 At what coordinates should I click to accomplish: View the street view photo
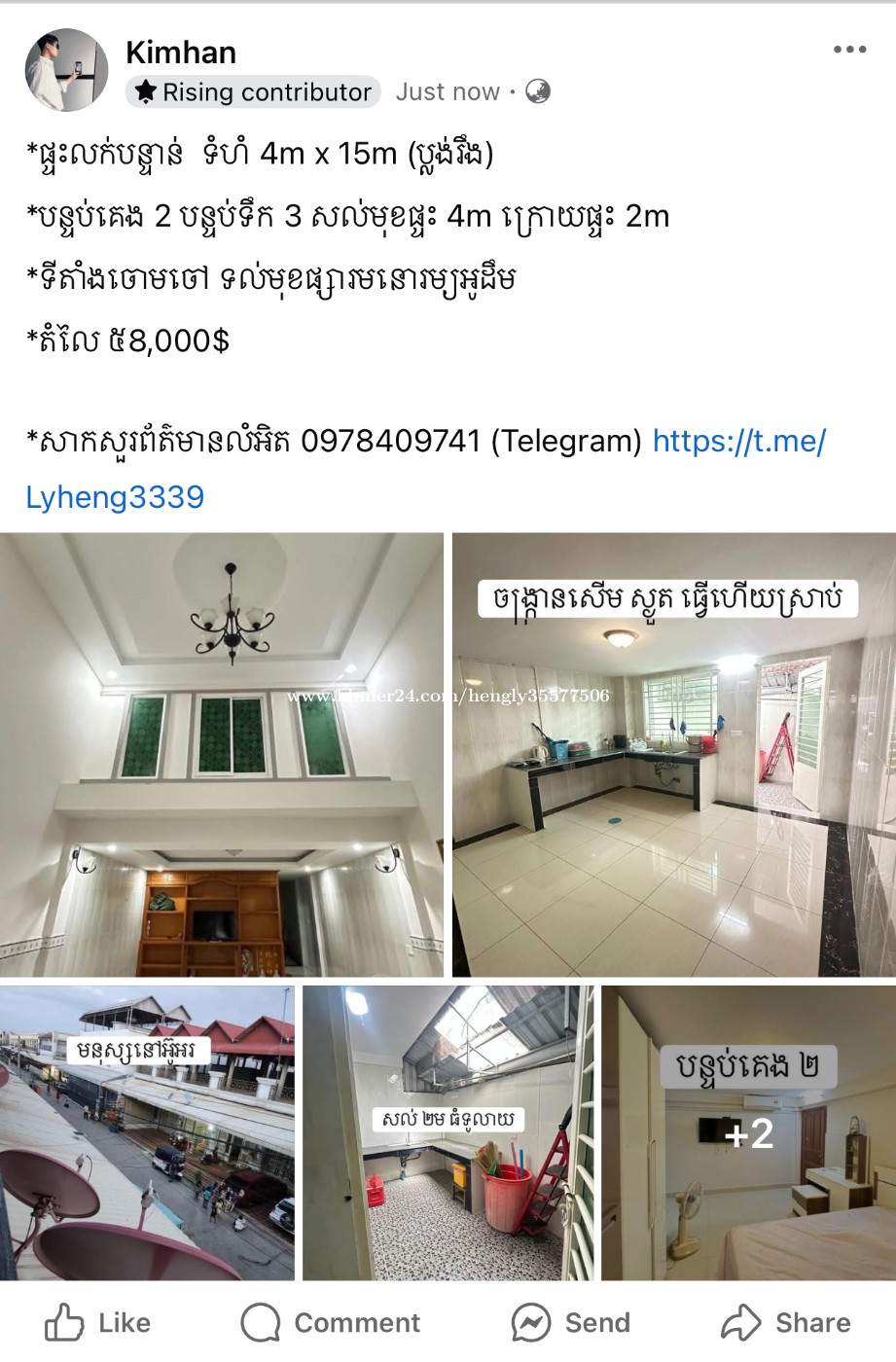(x=147, y=1132)
